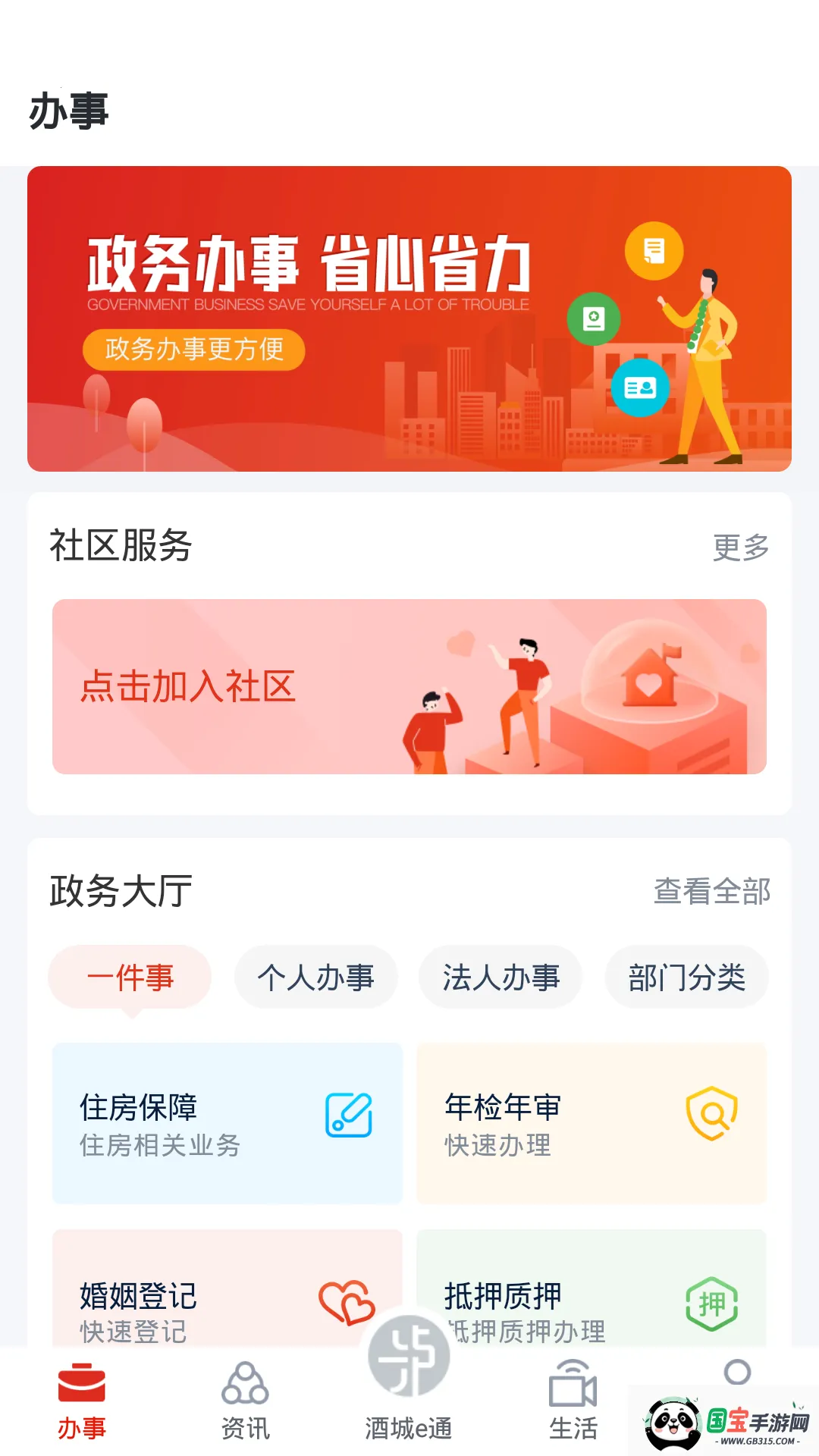Open 更多 beside 社区服务
Screen dimensions: 819x1456
(x=741, y=544)
